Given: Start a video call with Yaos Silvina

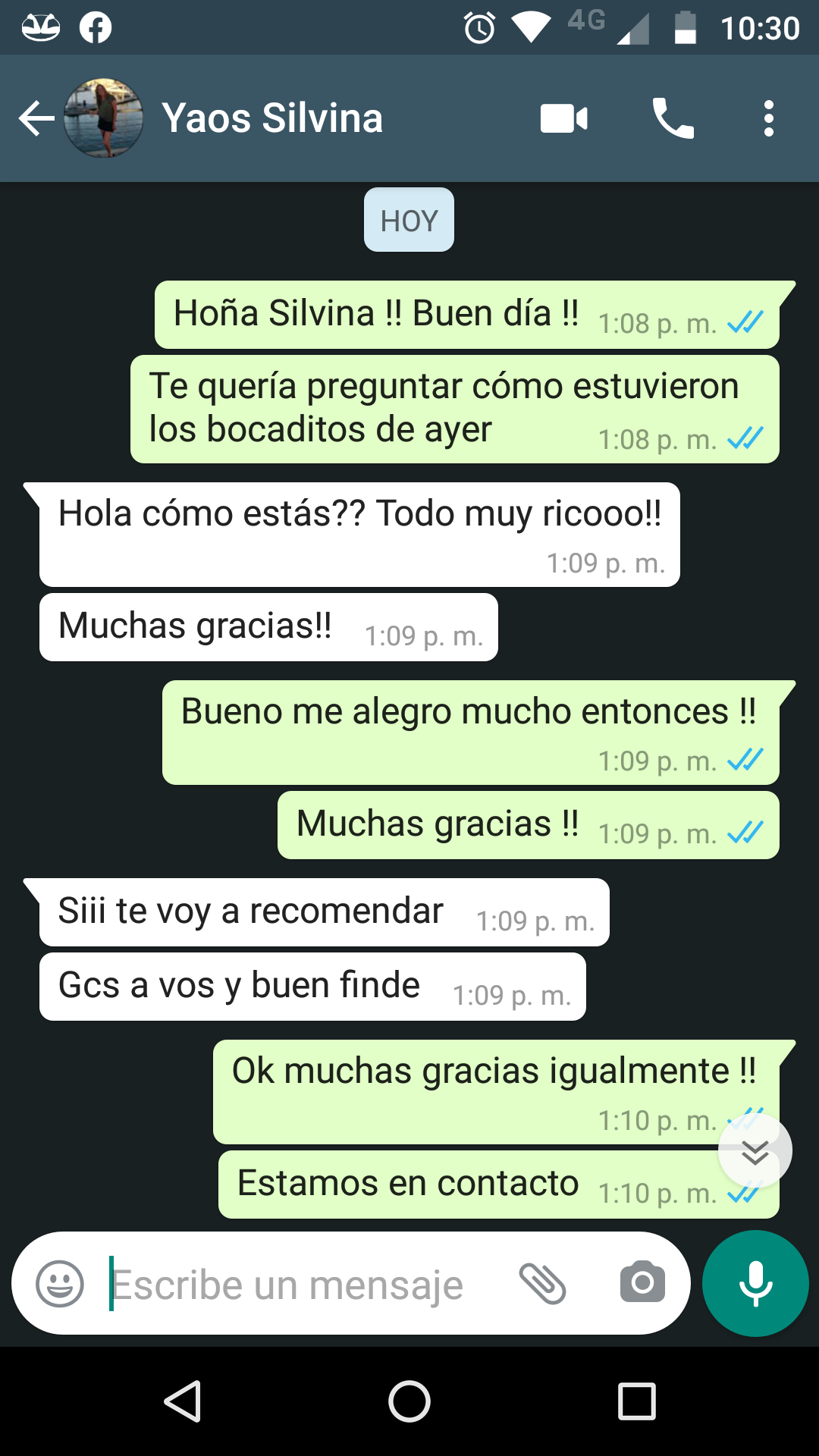Looking at the screenshot, I should pyautogui.click(x=564, y=119).
